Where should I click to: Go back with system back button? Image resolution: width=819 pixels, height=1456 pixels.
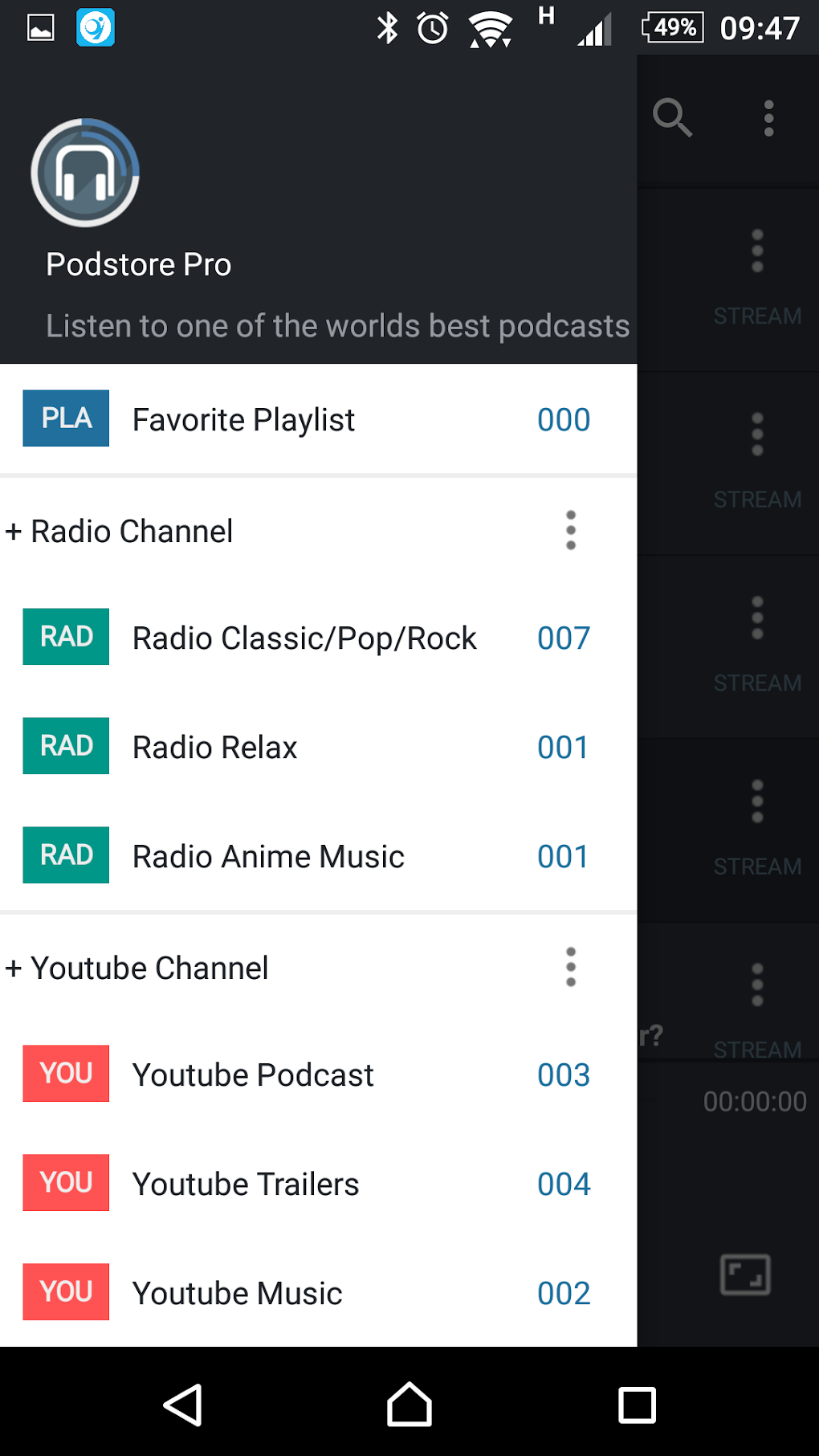click(x=183, y=1405)
